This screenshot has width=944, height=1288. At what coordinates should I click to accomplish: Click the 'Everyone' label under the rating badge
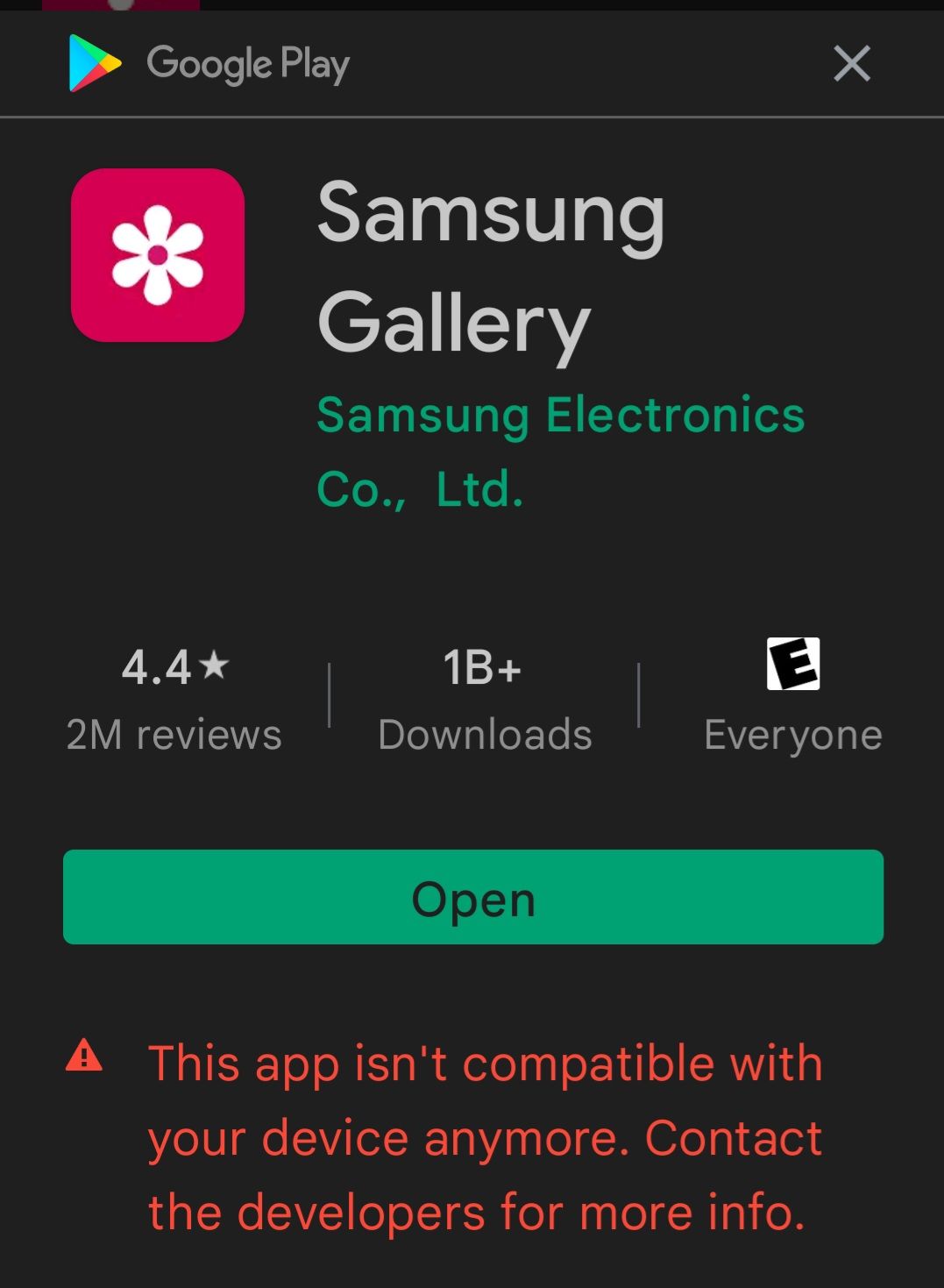click(793, 735)
